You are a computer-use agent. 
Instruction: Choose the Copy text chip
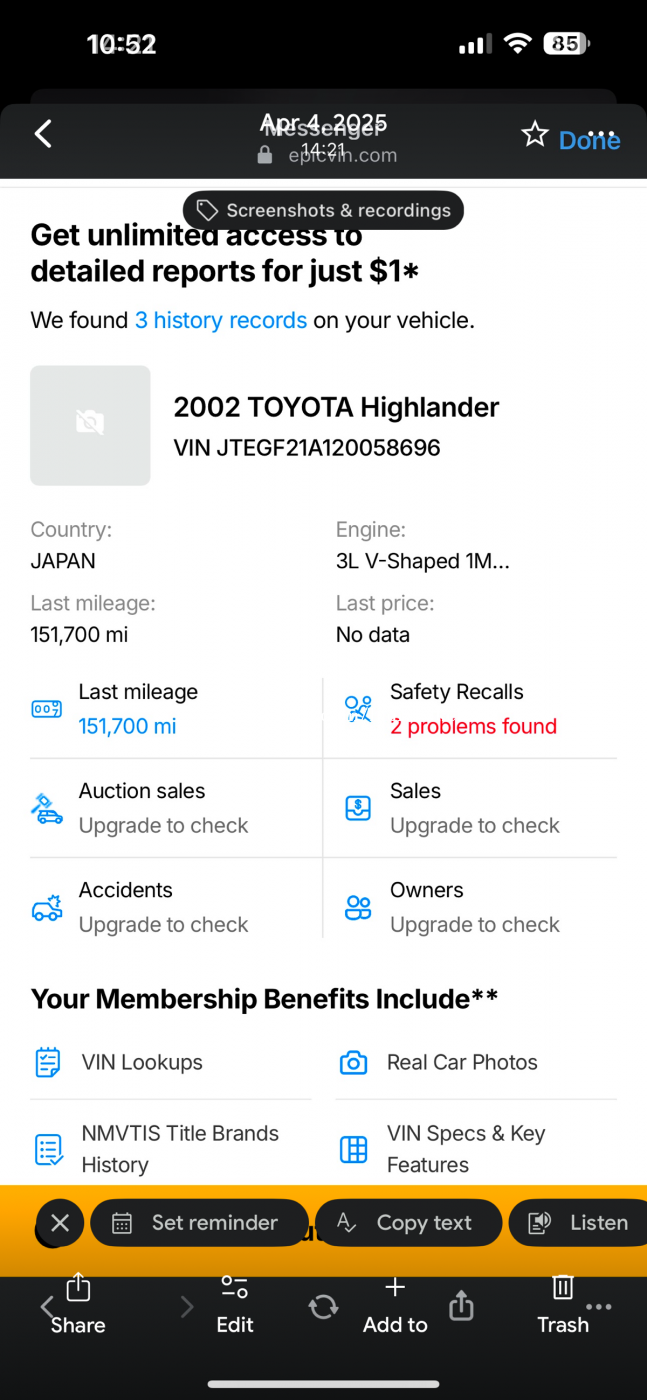coord(408,1222)
